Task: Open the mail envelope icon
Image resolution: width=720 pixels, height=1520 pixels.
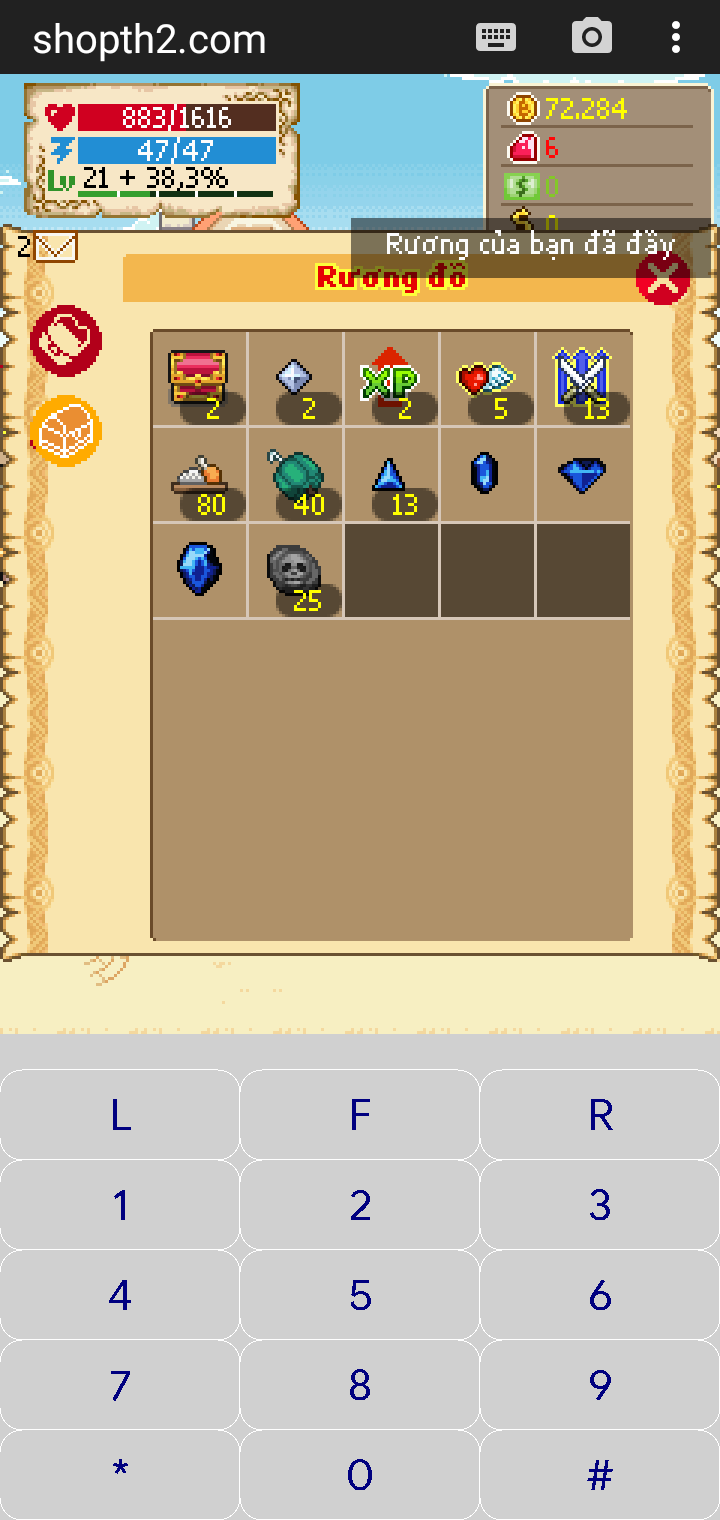Action: (55, 246)
